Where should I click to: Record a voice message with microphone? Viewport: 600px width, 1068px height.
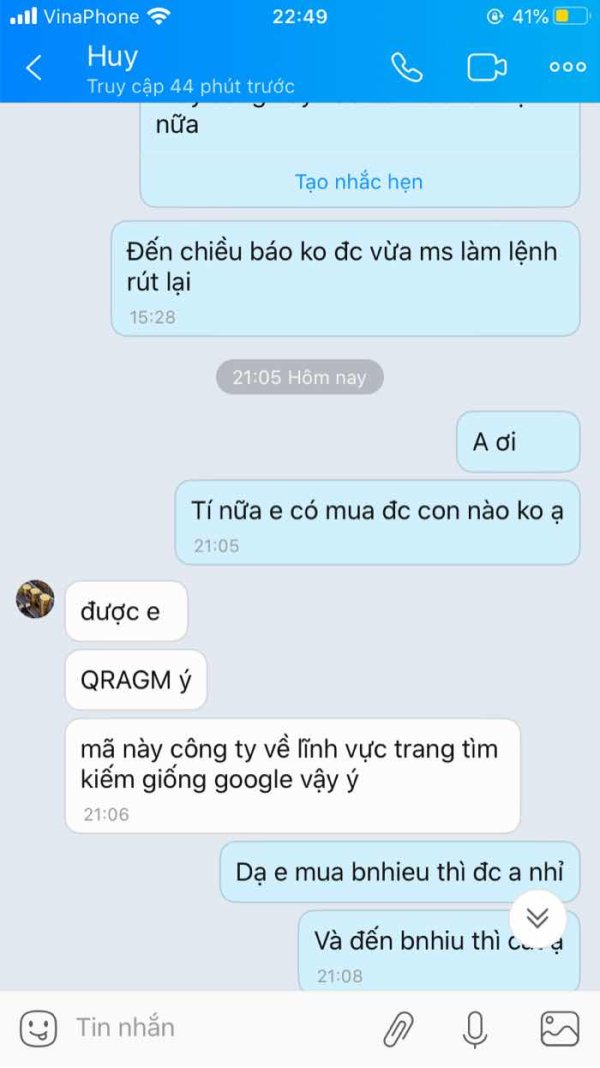[x=475, y=1028]
